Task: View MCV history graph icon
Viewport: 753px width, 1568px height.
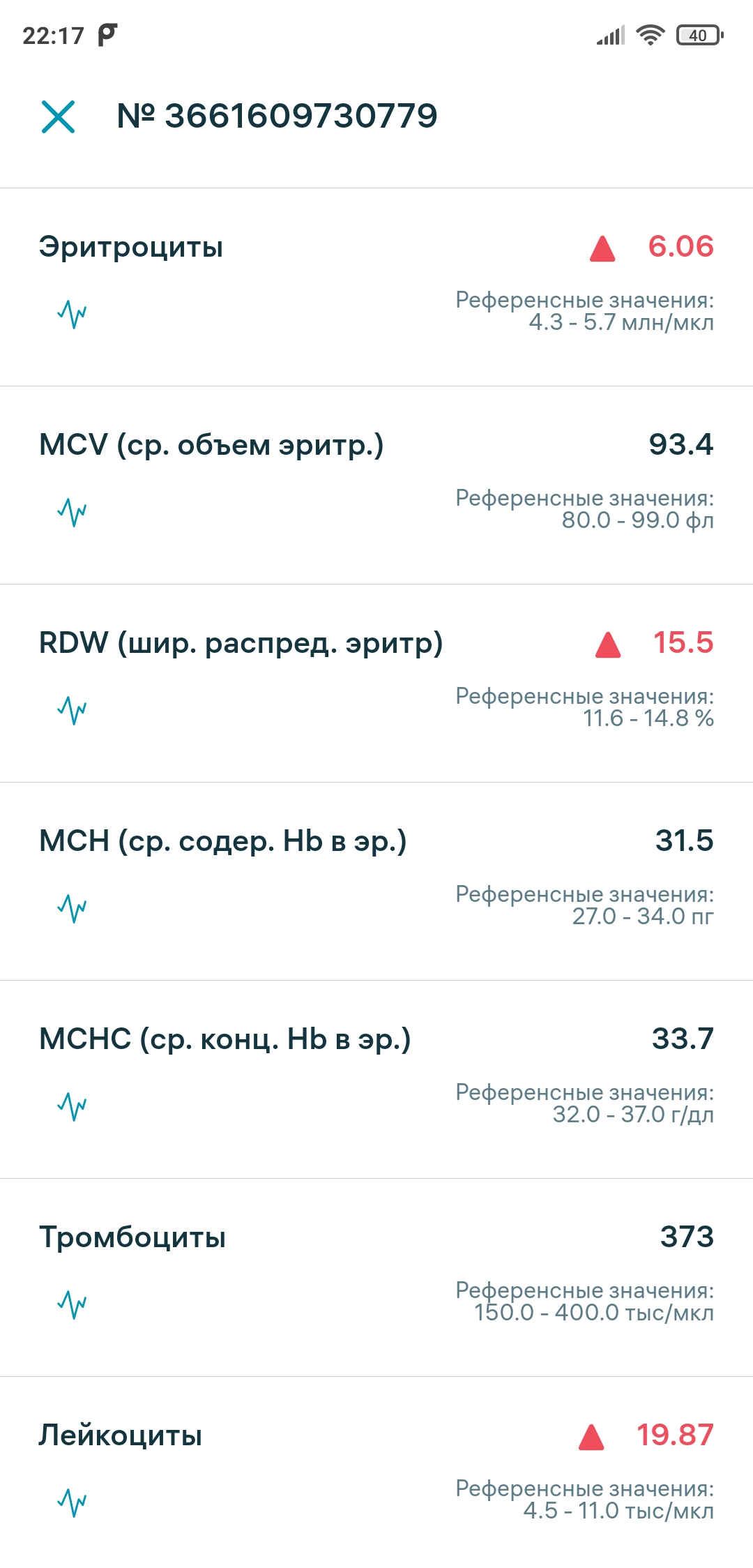Action: tap(72, 513)
